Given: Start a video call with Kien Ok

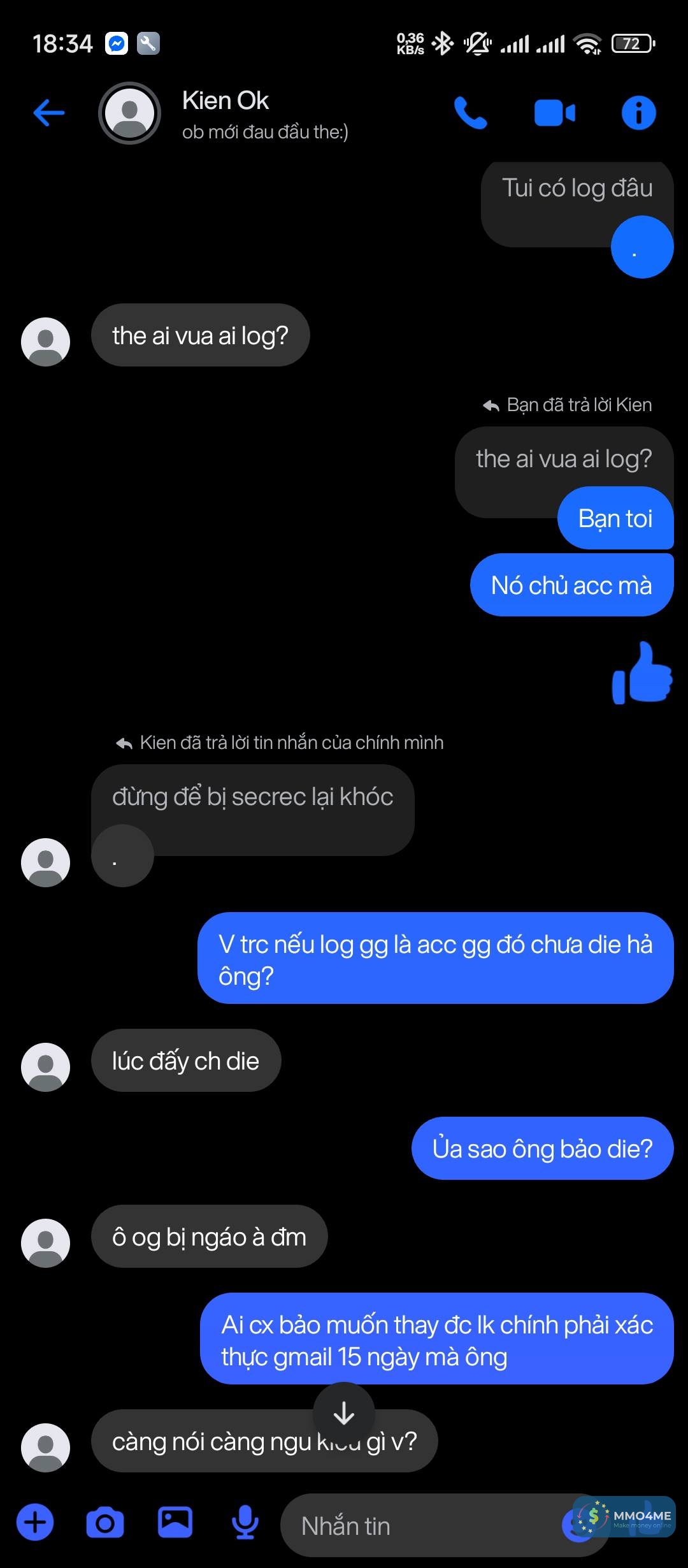Looking at the screenshot, I should click(x=554, y=113).
